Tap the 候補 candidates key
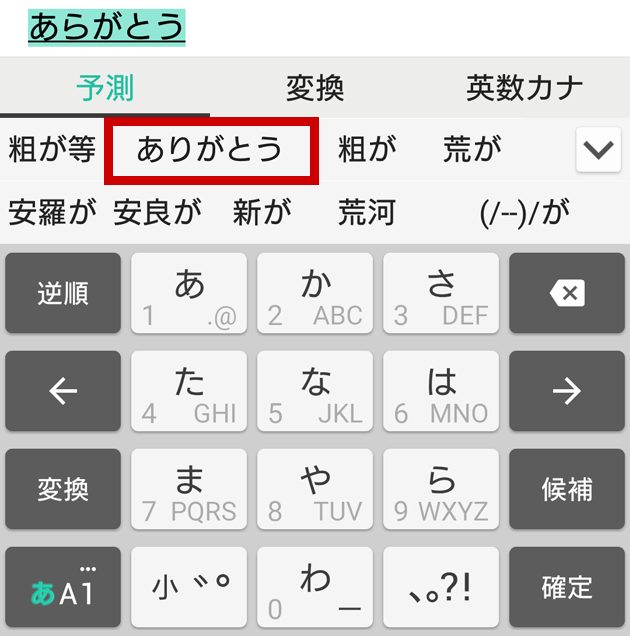The height and width of the screenshot is (636, 630). 567,489
